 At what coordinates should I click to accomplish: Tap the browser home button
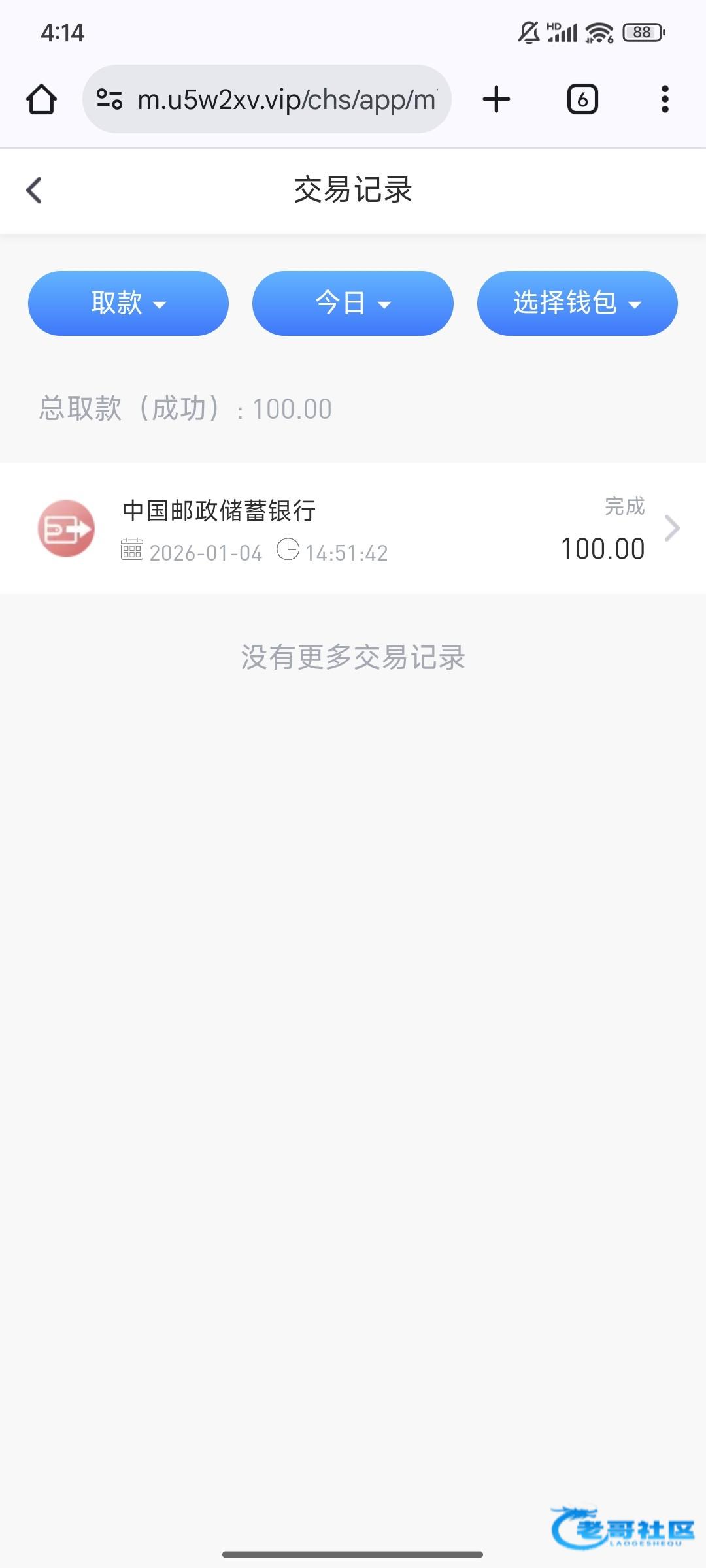[x=41, y=99]
